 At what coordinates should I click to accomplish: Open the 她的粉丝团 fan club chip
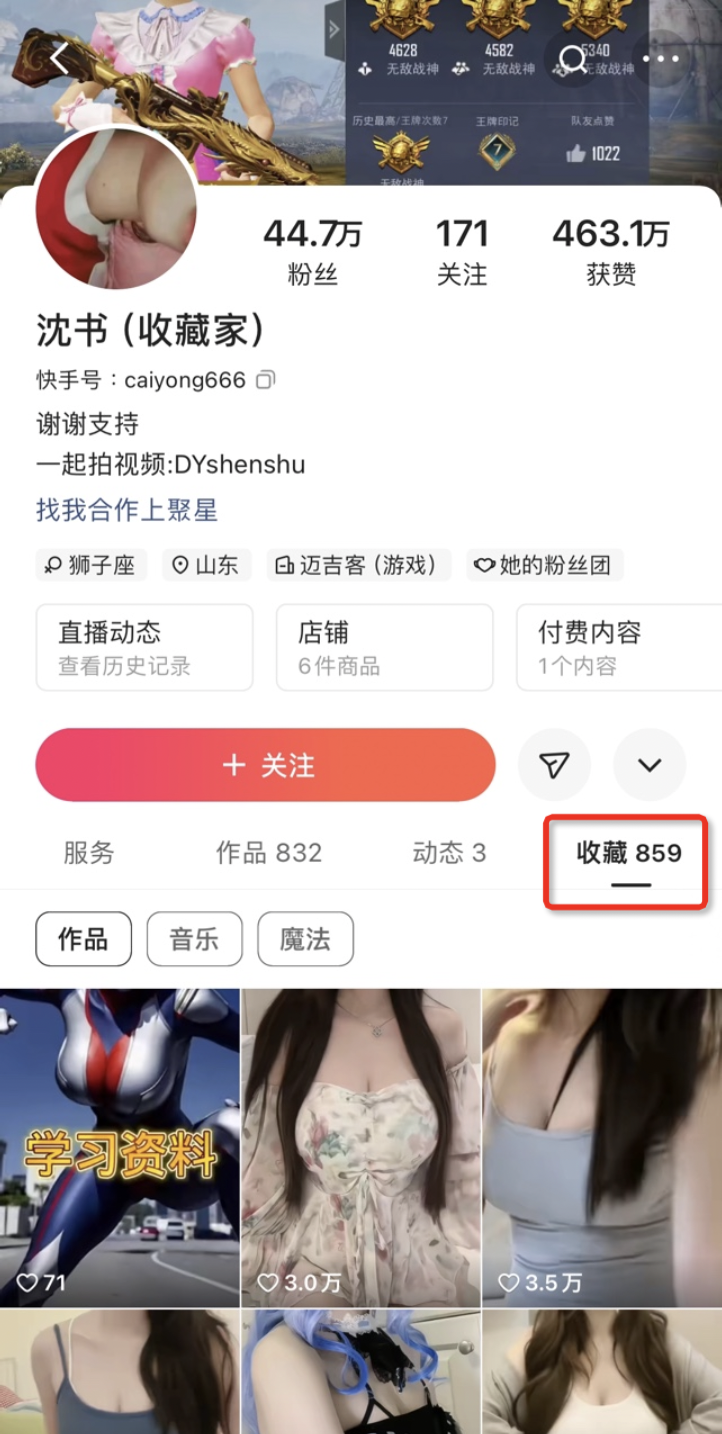pyautogui.click(x=544, y=565)
